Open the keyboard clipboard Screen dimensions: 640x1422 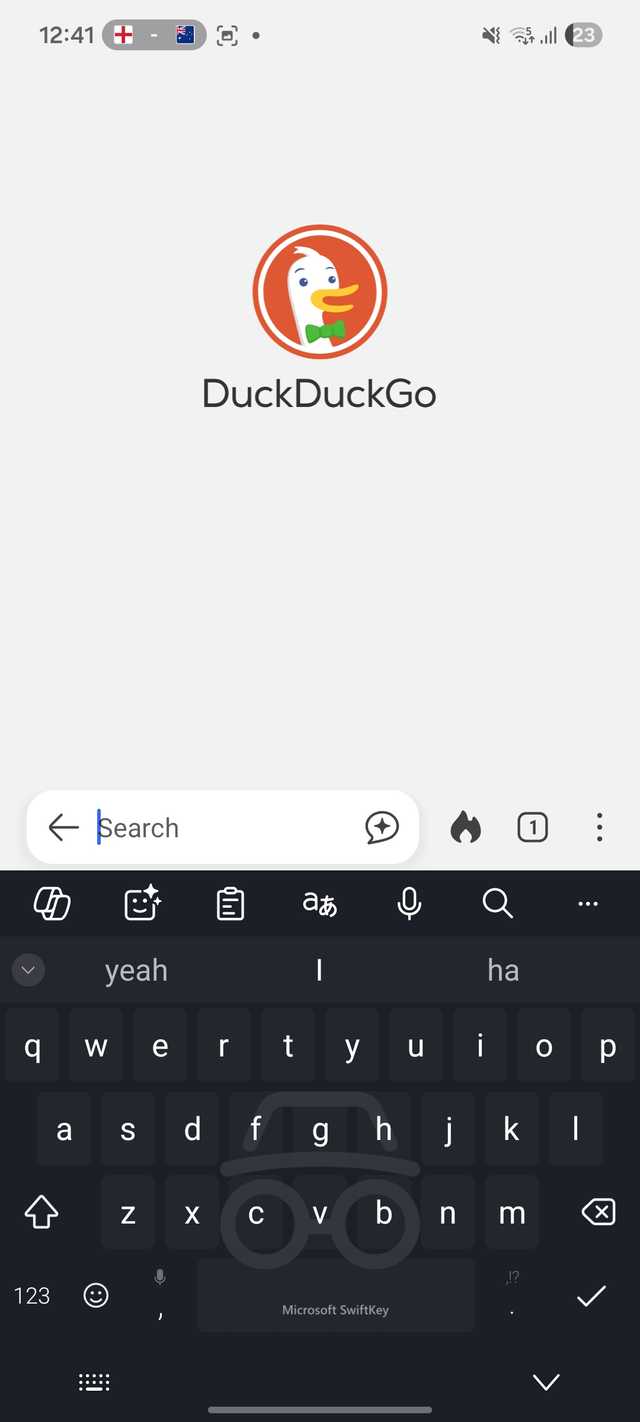pos(230,904)
